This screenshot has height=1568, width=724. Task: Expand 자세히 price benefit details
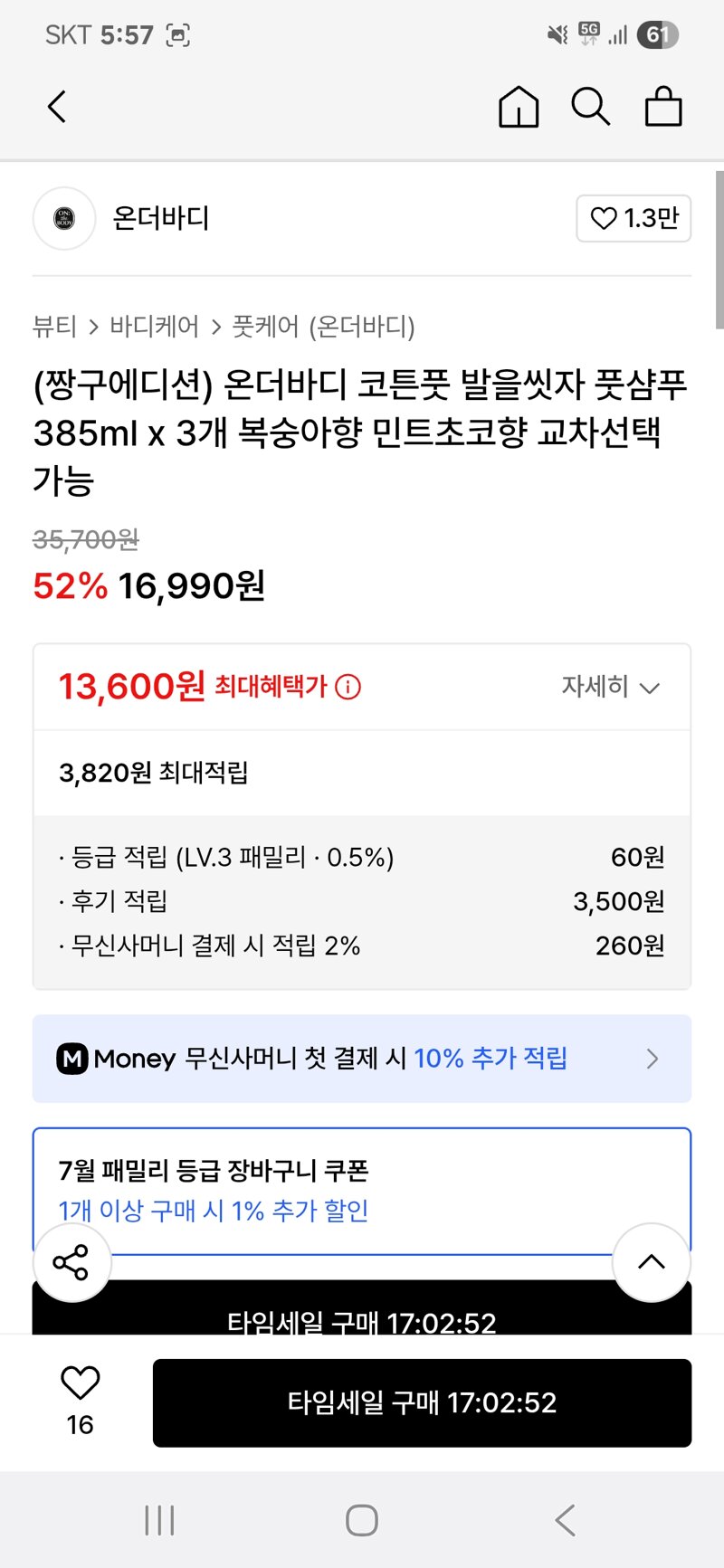tap(611, 687)
